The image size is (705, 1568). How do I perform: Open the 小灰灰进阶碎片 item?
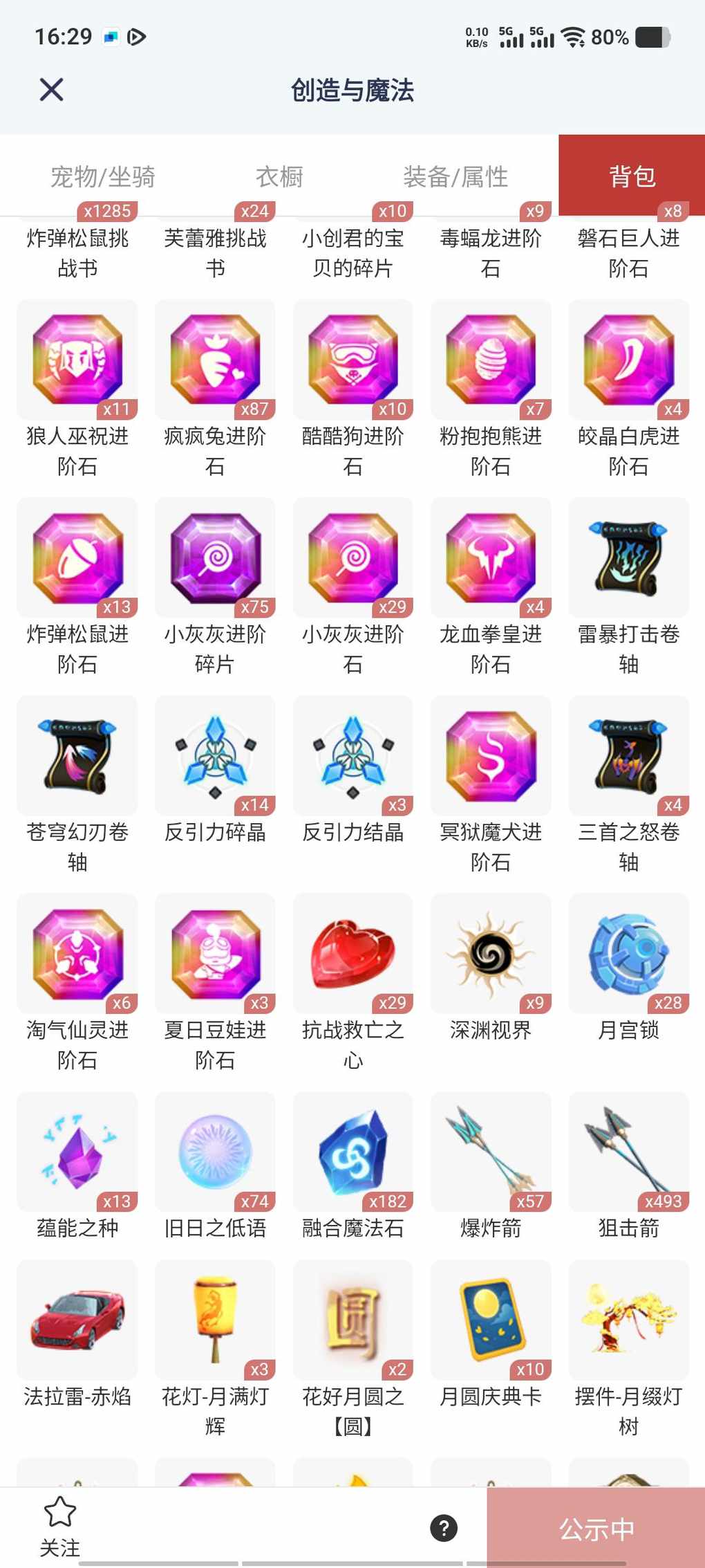pyautogui.click(x=215, y=557)
